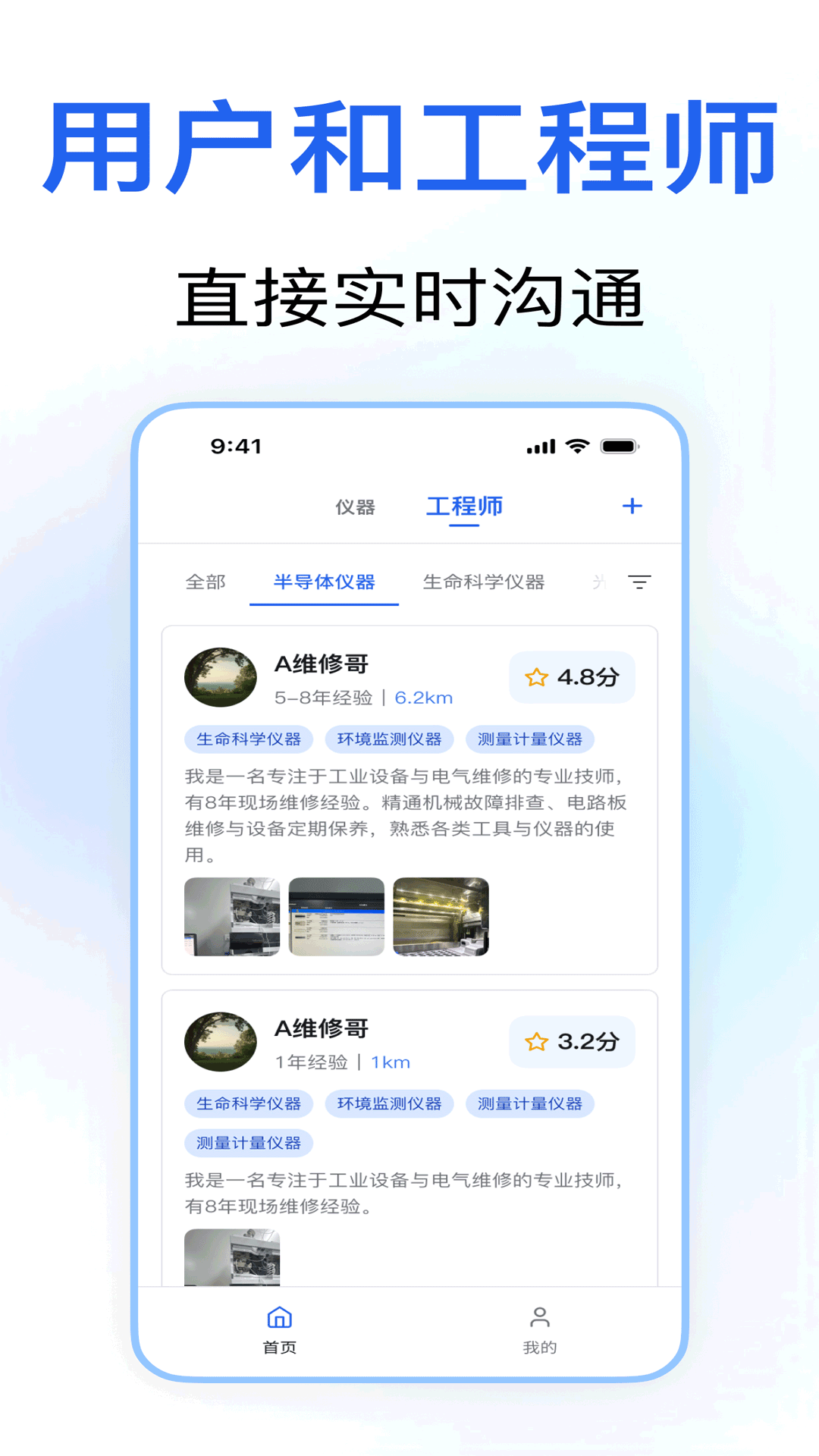
Task: Click the 1km distance link
Action: (x=391, y=1062)
